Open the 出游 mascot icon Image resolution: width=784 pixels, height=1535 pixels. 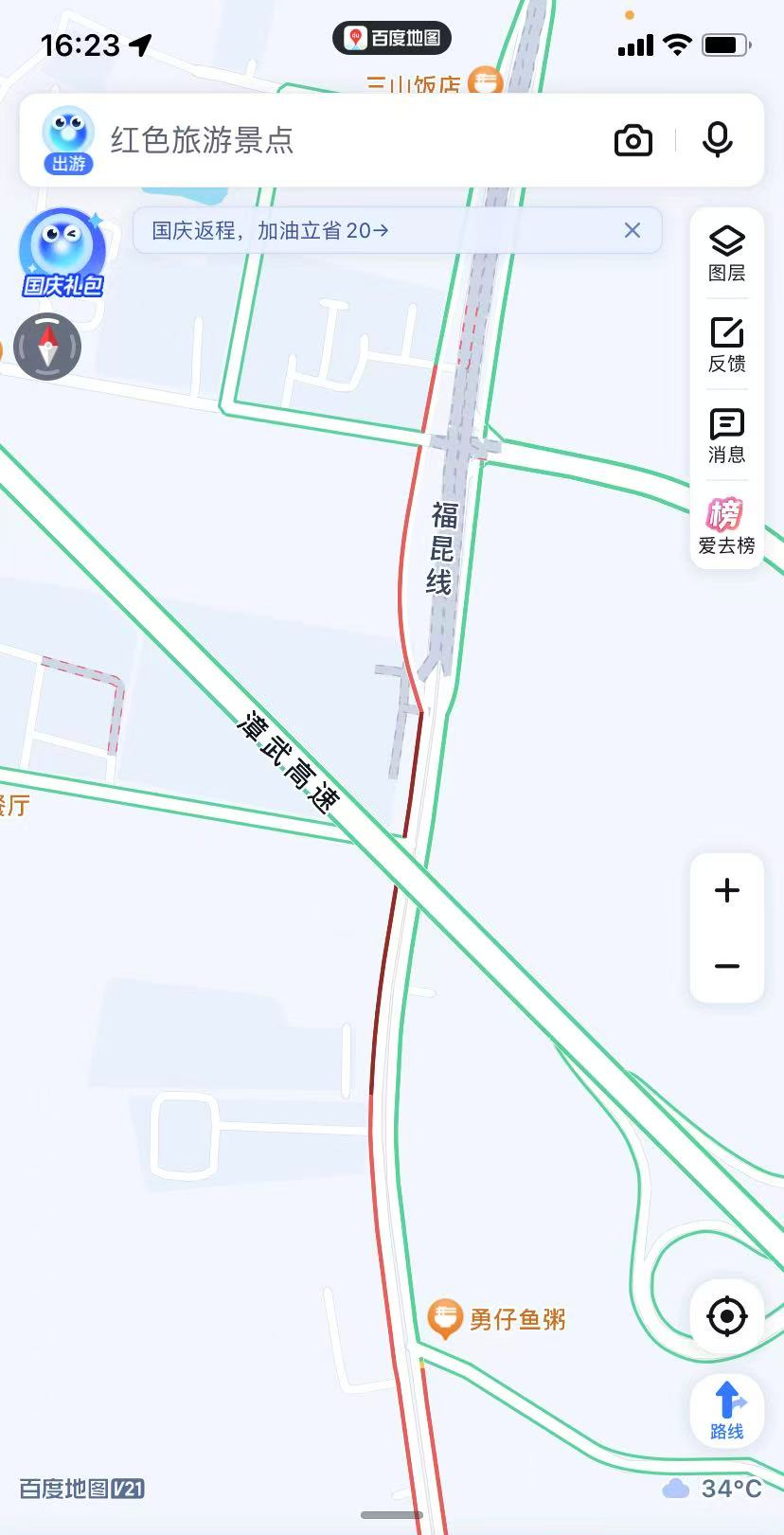[x=68, y=140]
